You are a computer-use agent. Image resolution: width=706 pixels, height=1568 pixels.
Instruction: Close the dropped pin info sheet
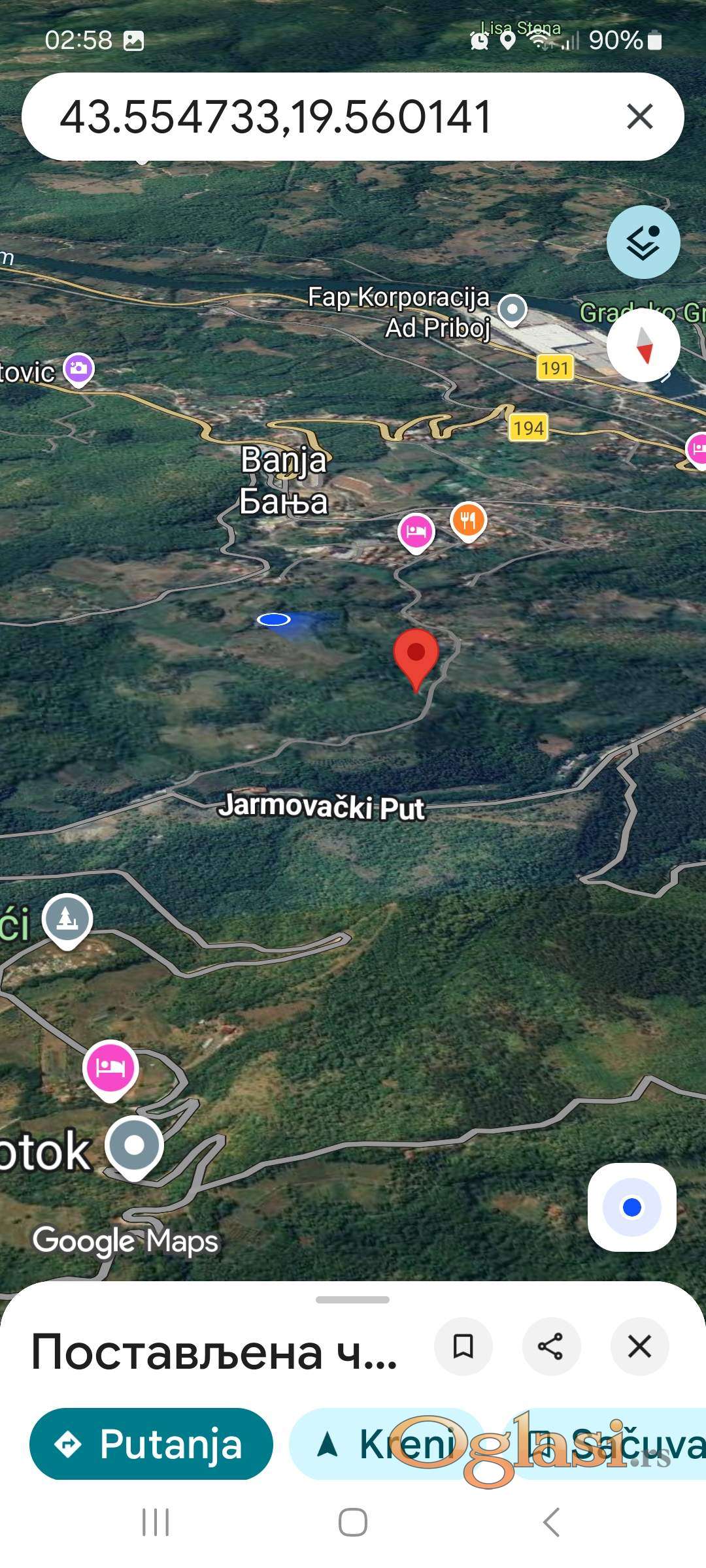coord(639,1347)
